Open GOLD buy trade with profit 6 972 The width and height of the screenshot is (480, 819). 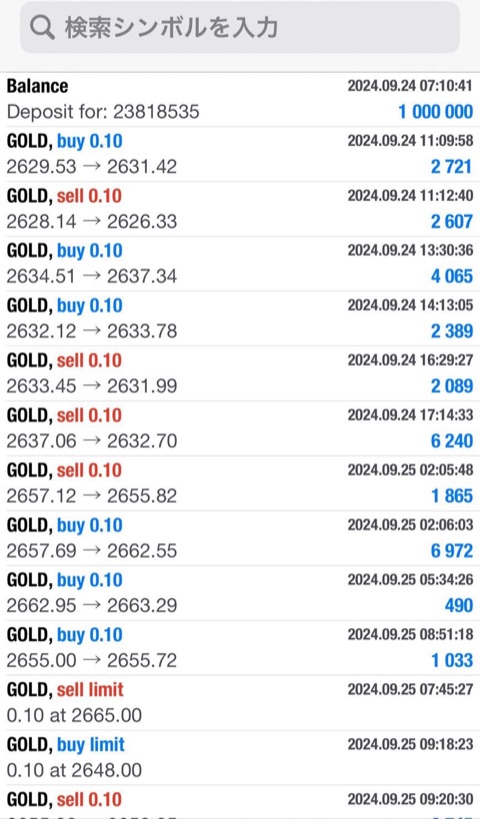coord(240,538)
